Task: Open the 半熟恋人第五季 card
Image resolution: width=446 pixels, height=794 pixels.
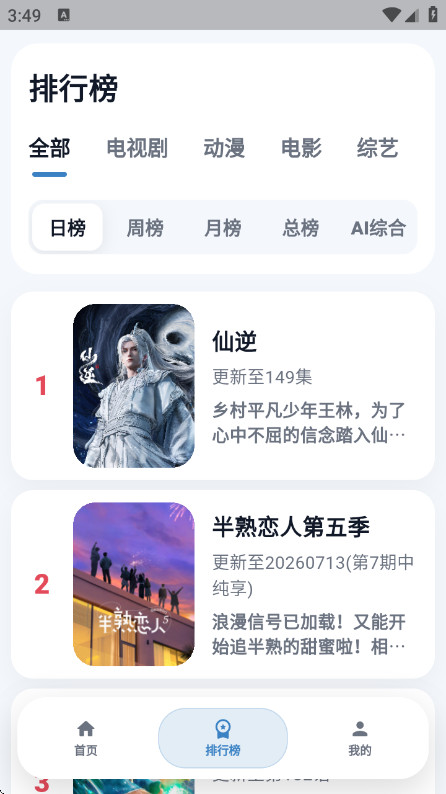Action: pyautogui.click(x=223, y=584)
